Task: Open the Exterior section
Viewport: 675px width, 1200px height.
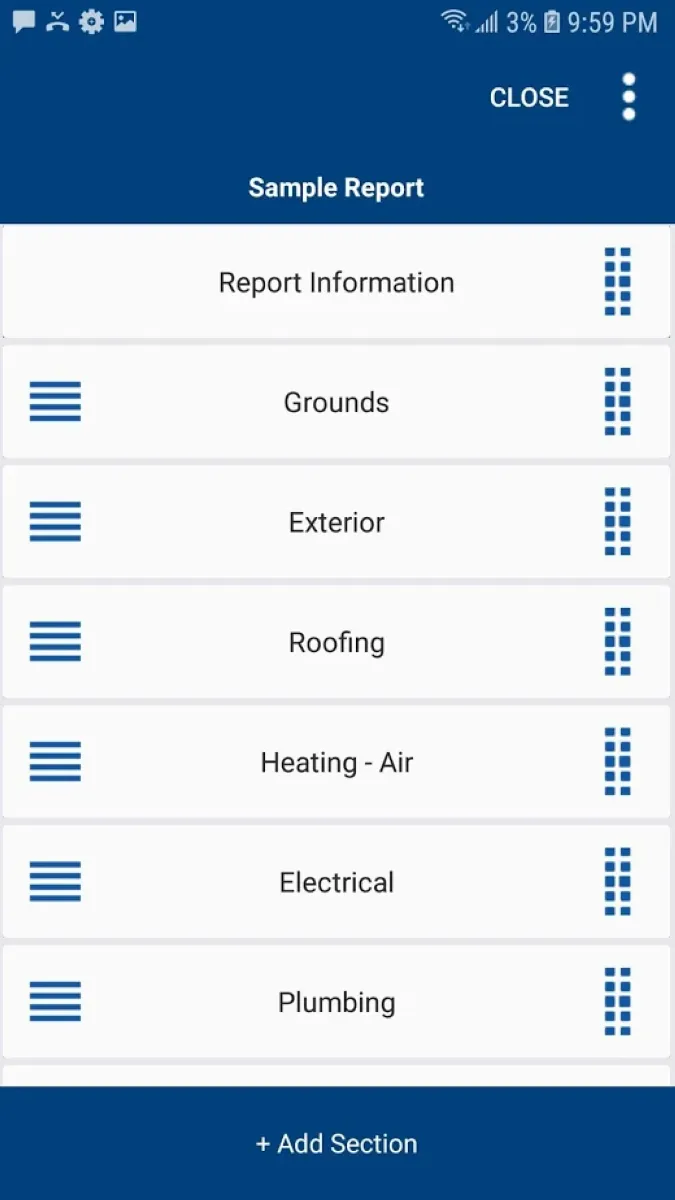Action: click(x=336, y=523)
